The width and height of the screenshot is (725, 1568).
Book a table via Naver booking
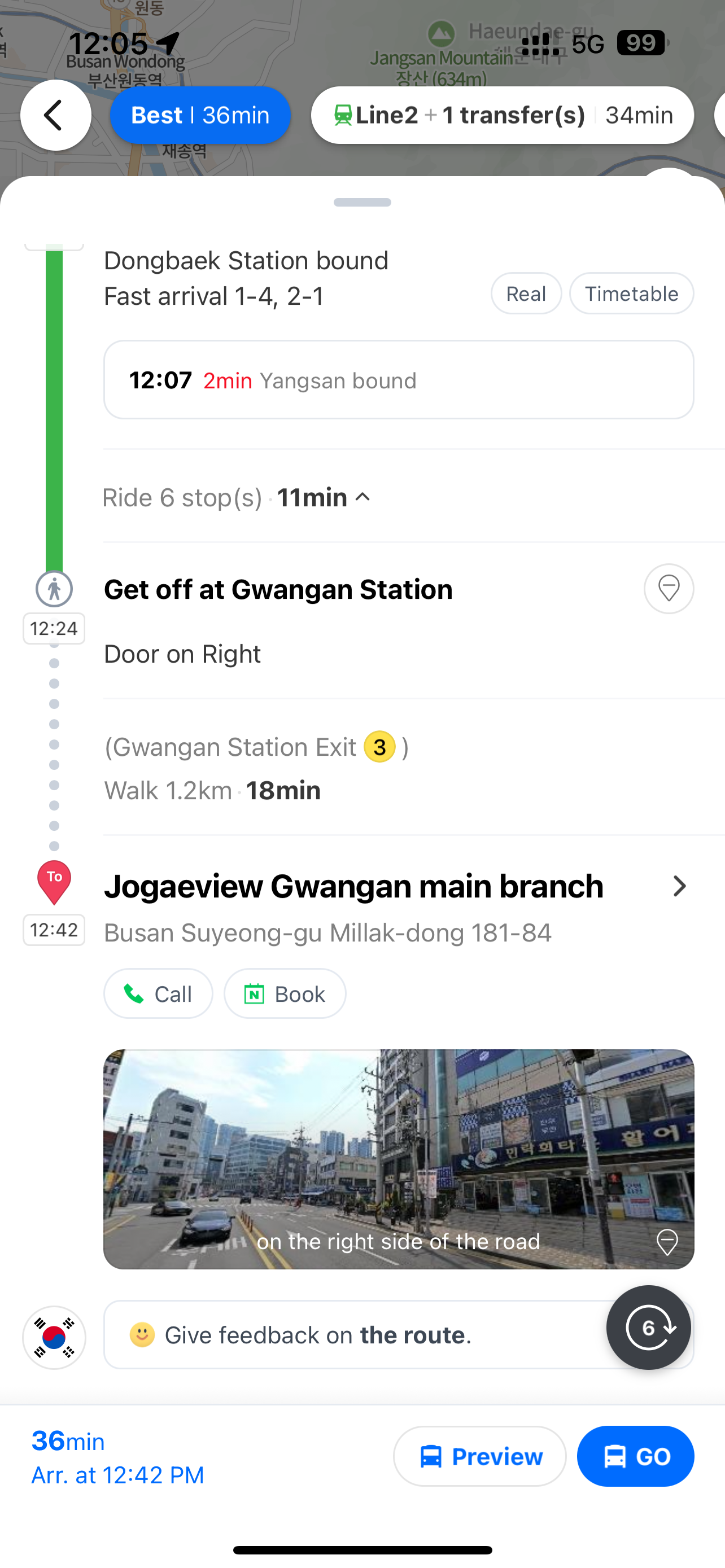pyautogui.click(x=285, y=994)
